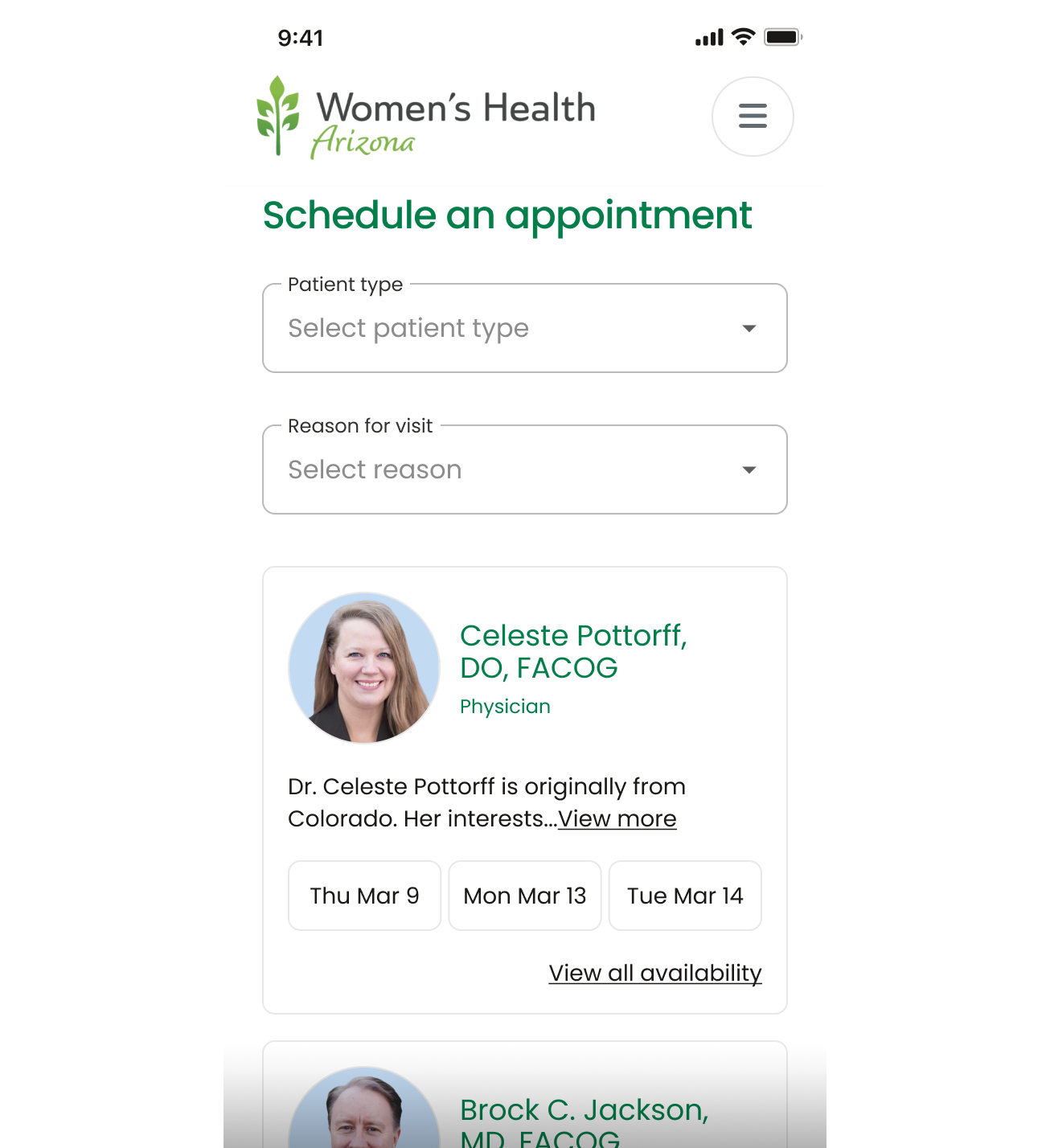View all availability for Celeste Pottorff
Image resolution: width=1050 pixels, height=1148 pixels.
(654, 972)
